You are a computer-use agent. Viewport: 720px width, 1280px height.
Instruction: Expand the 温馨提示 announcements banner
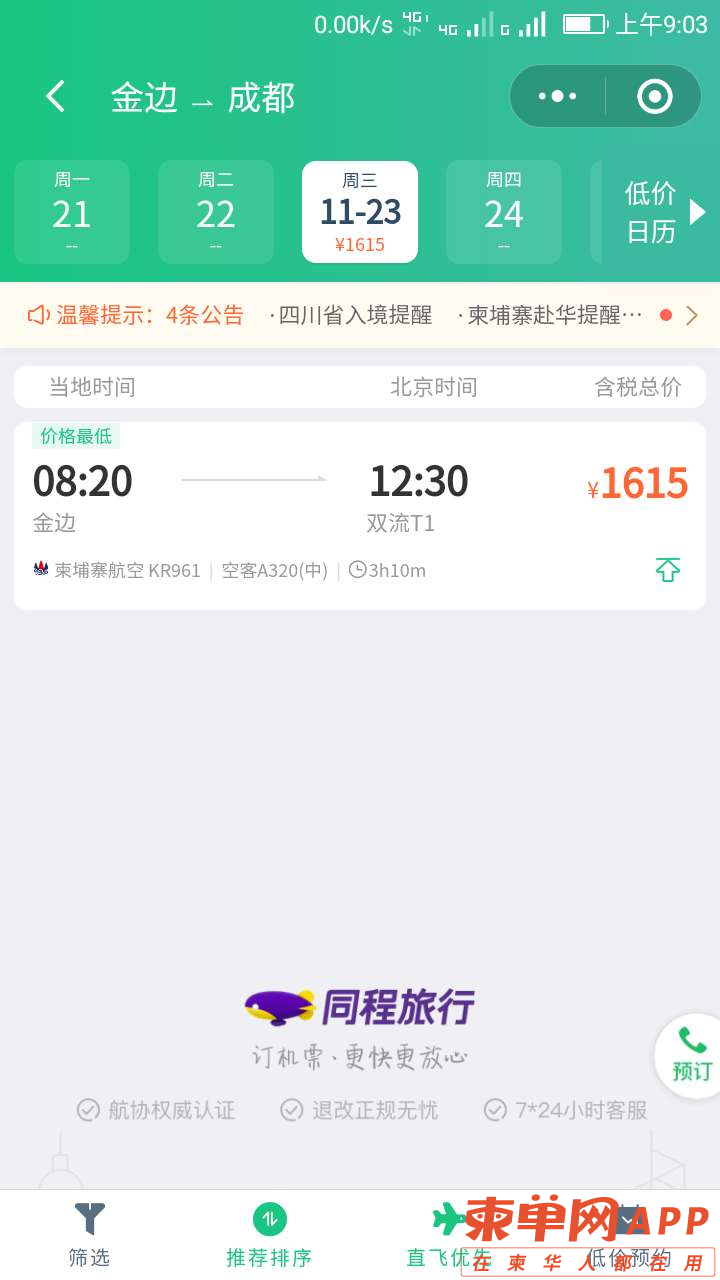coord(690,316)
